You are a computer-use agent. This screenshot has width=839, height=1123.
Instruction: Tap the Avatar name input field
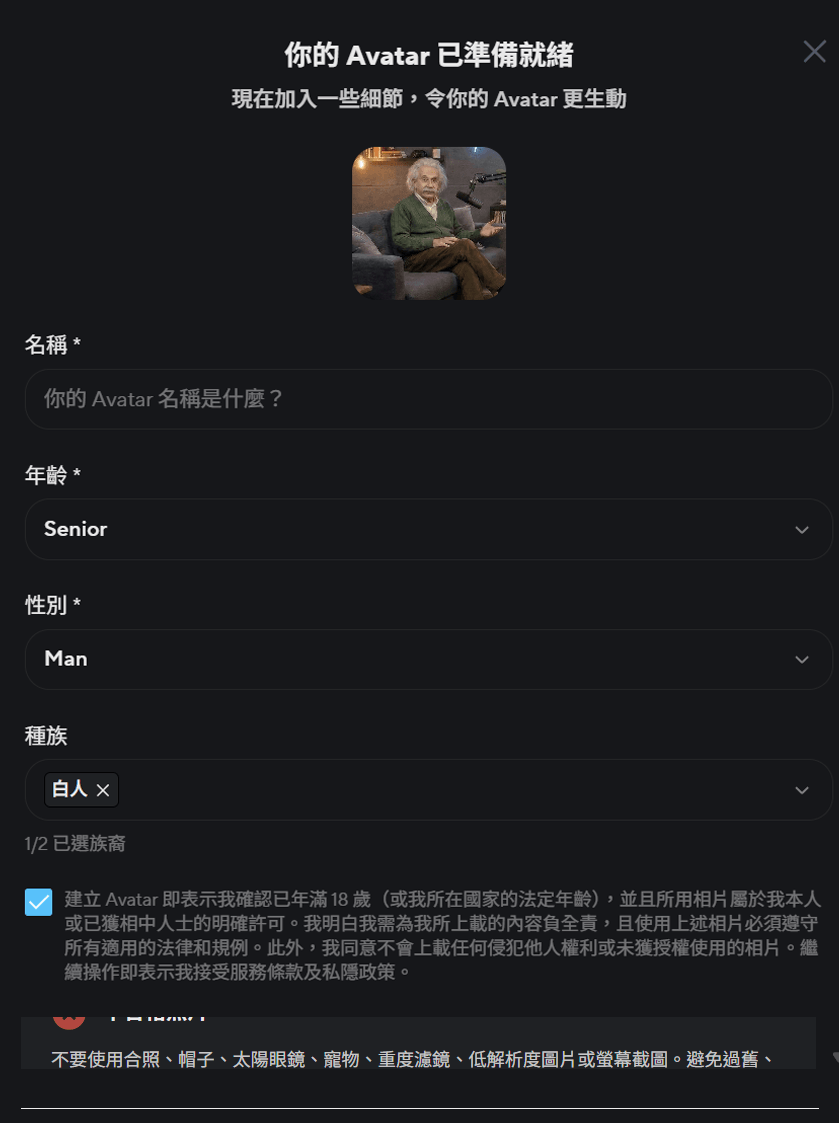pyautogui.click(x=428, y=400)
